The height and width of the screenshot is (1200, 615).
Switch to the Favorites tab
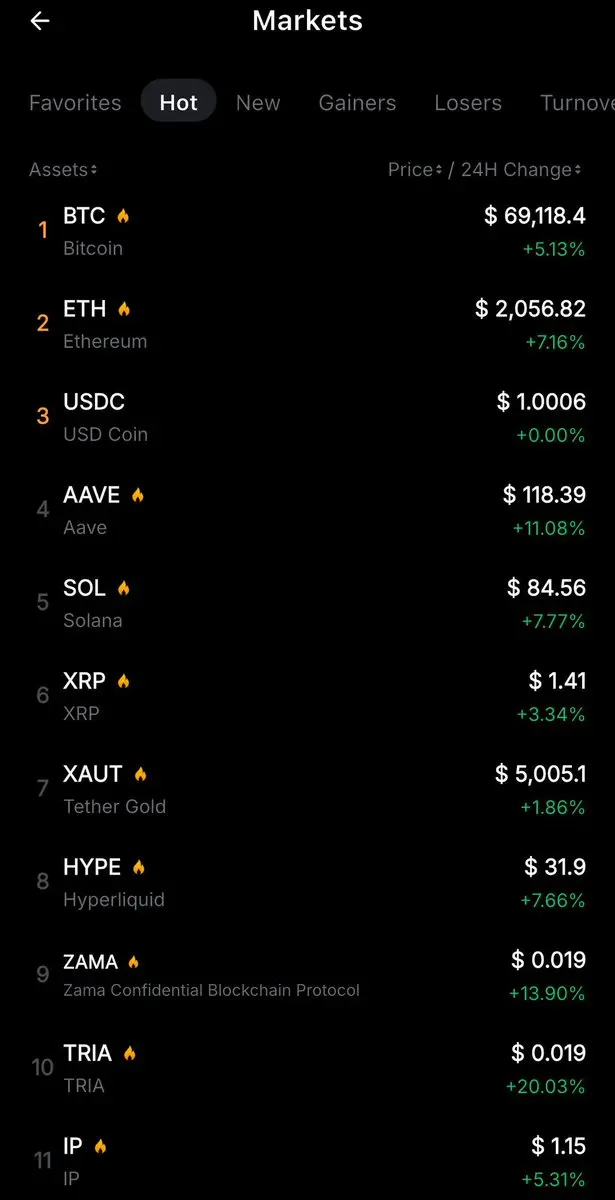pyautogui.click(x=75, y=102)
